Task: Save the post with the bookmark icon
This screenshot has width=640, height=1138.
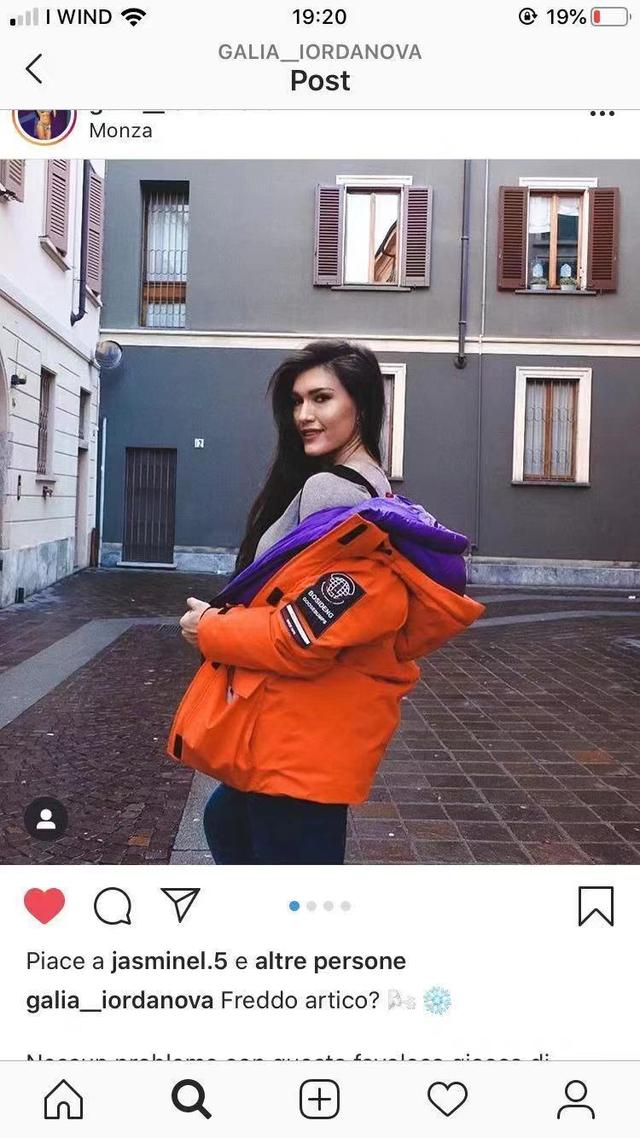Action: 596,906
